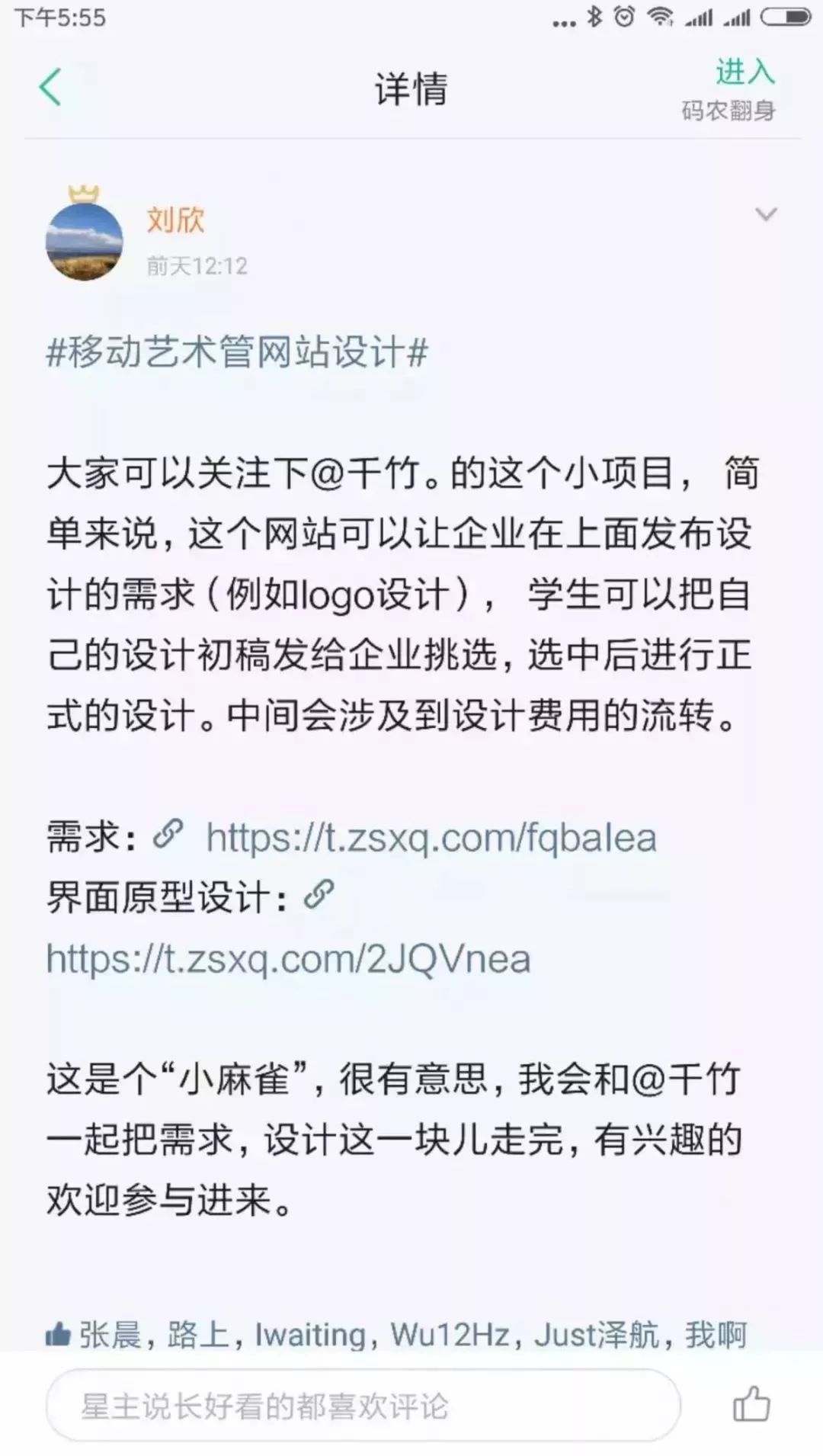The height and width of the screenshot is (1456, 823).
Task: Go back using the top-left arrow
Action: (50, 87)
